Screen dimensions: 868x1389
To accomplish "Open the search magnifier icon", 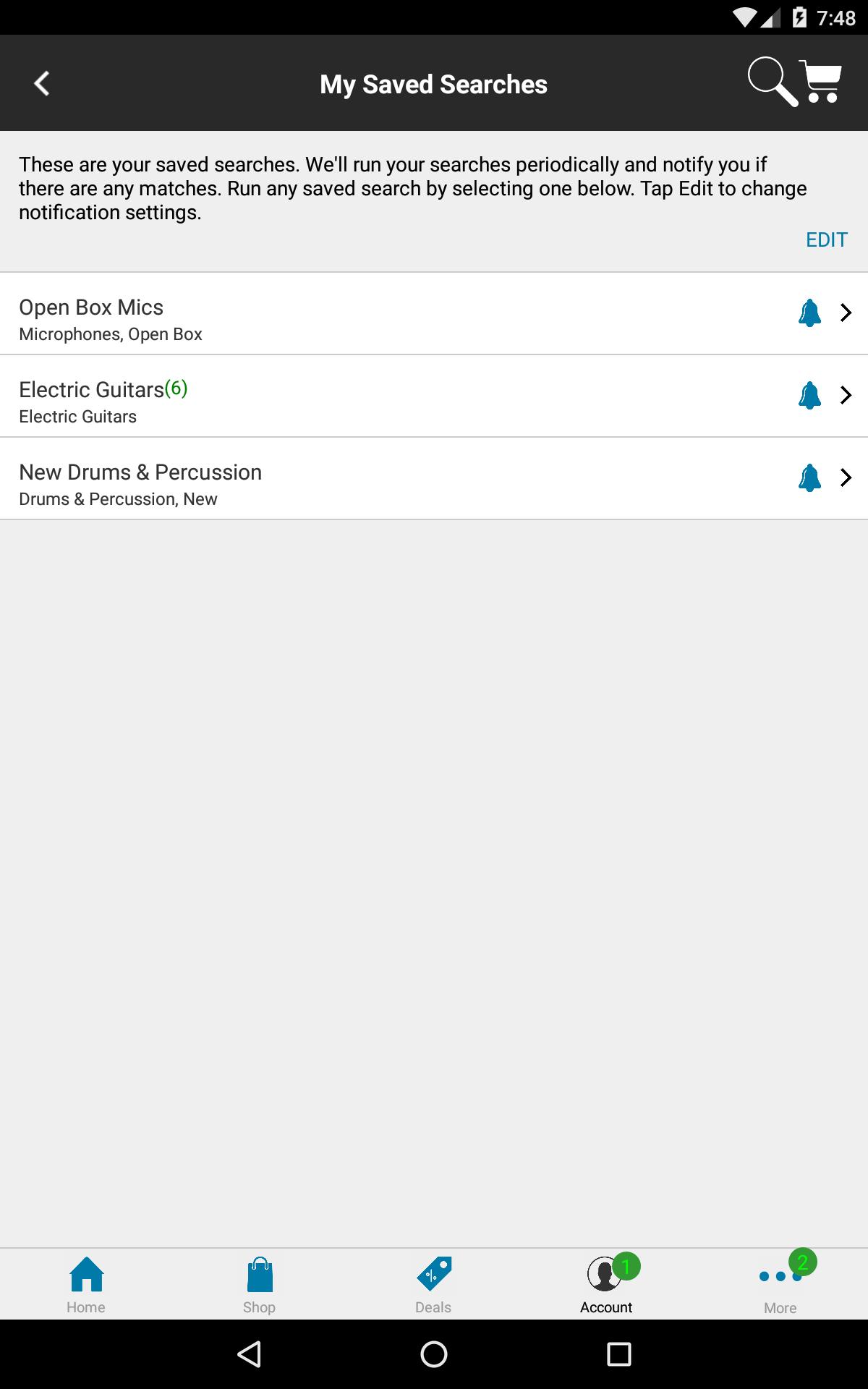I will coord(771,82).
